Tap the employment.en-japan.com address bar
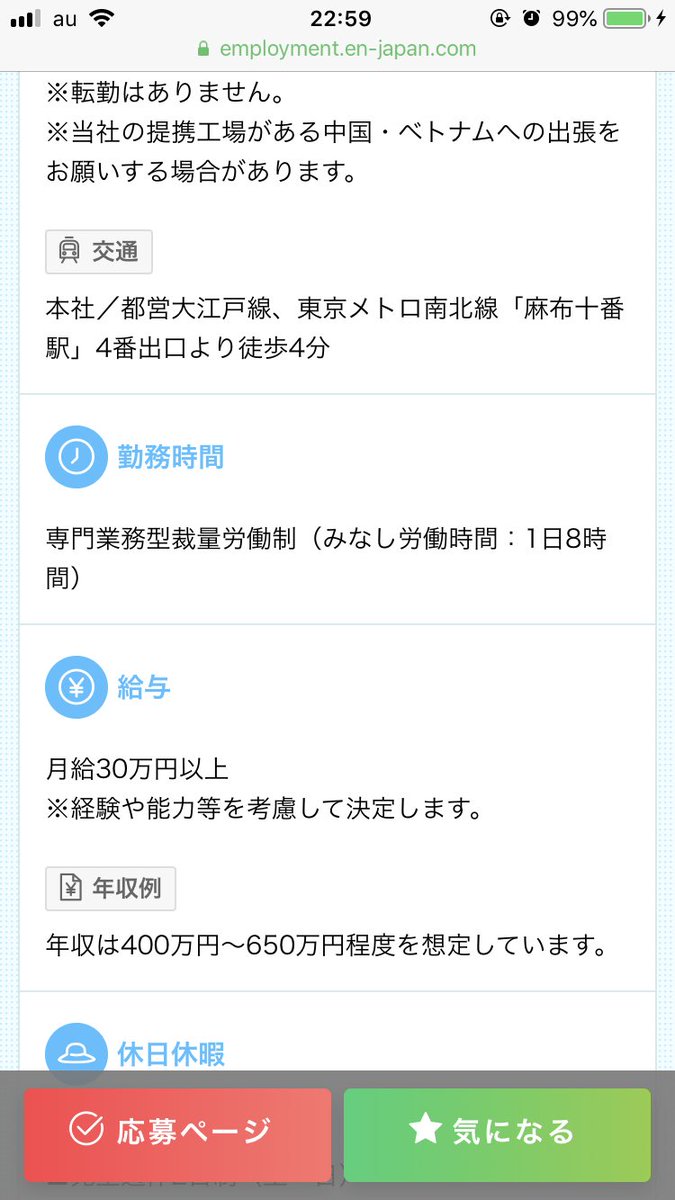The image size is (675, 1200). [x=337, y=48]
